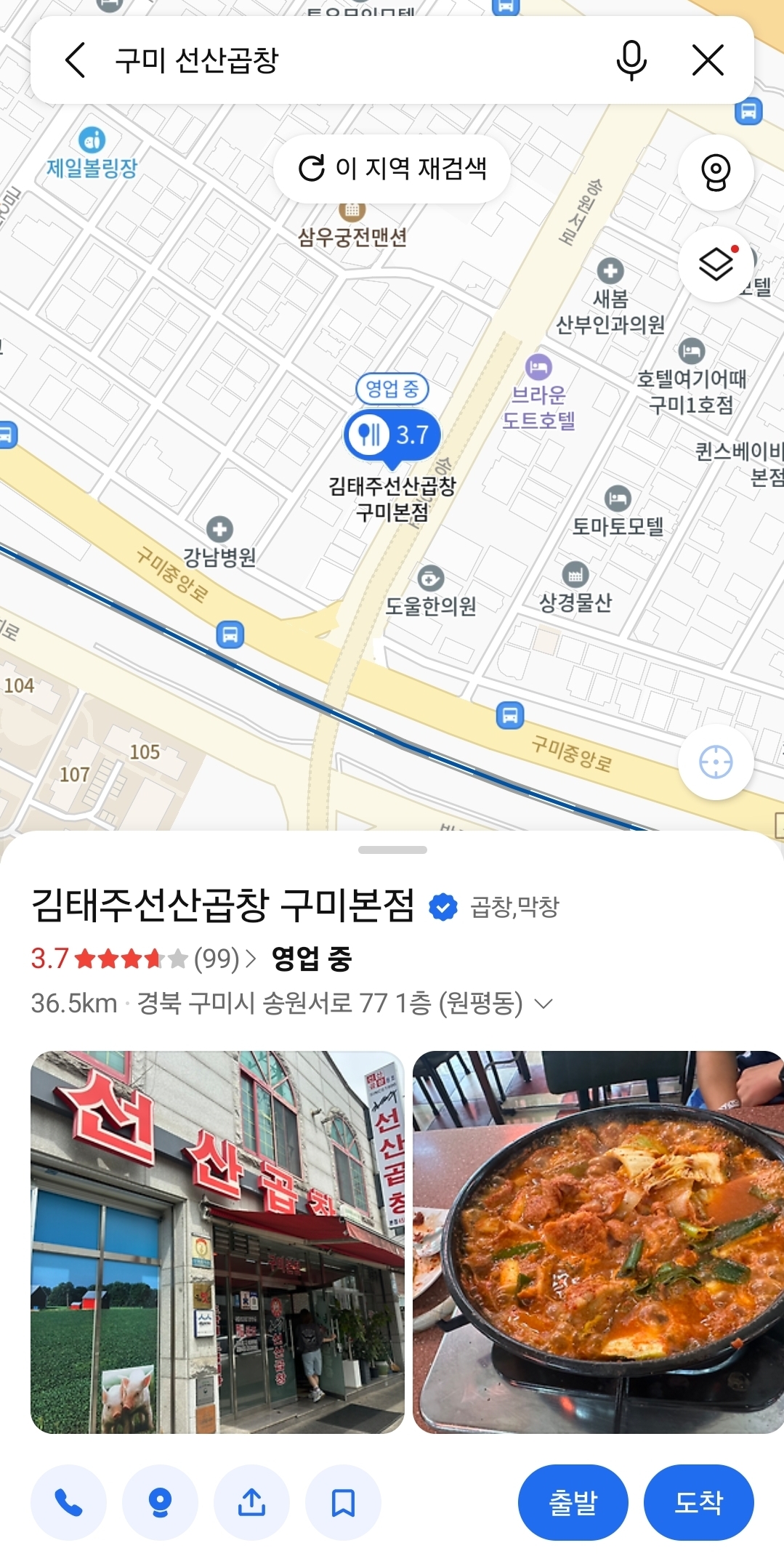
Task: Tap the 구미 선산곱창 search field
Action: click(349, 60)
